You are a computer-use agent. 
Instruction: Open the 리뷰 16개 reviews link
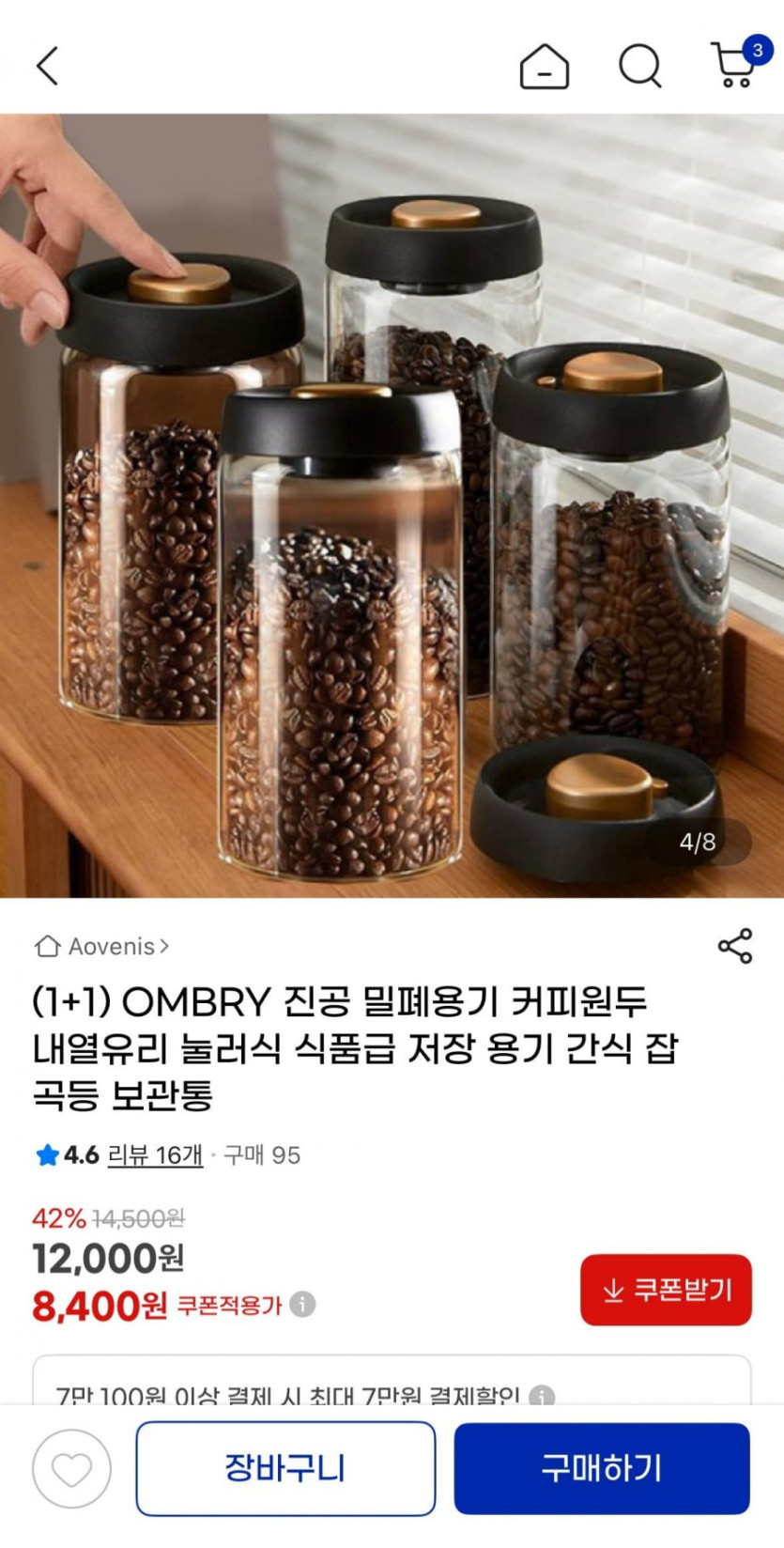point(155,1155)
